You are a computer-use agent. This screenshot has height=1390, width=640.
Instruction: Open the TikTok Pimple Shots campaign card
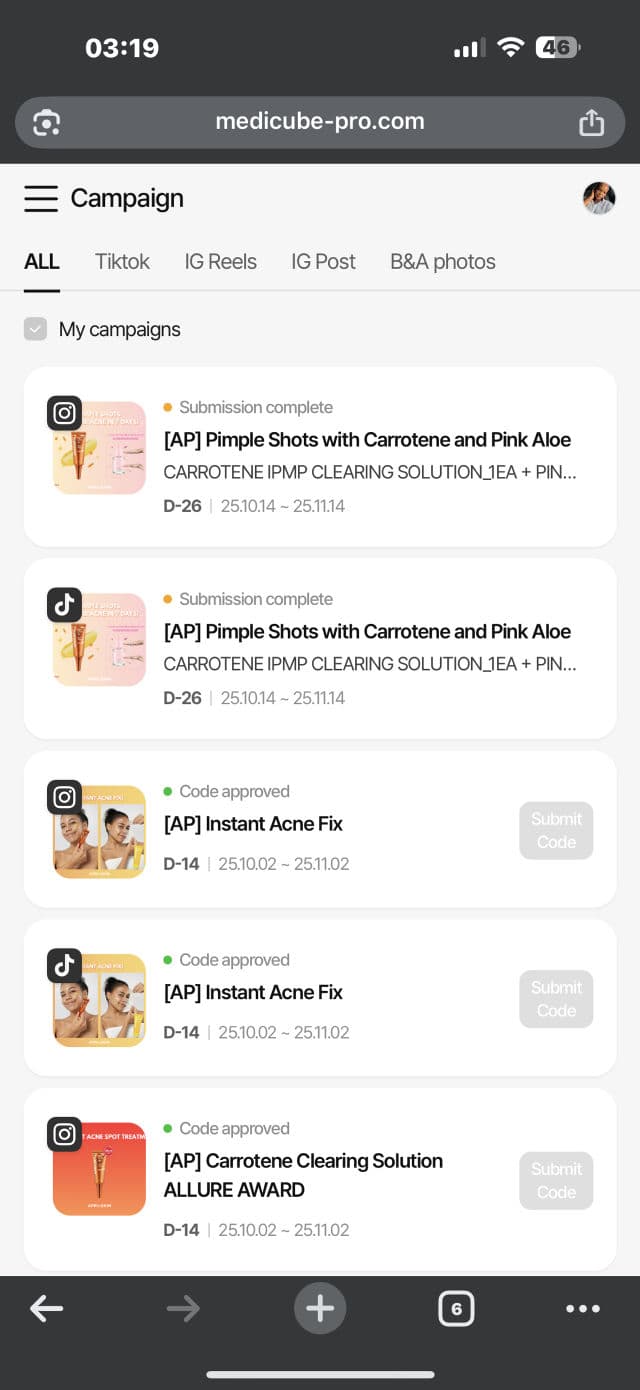366,632
